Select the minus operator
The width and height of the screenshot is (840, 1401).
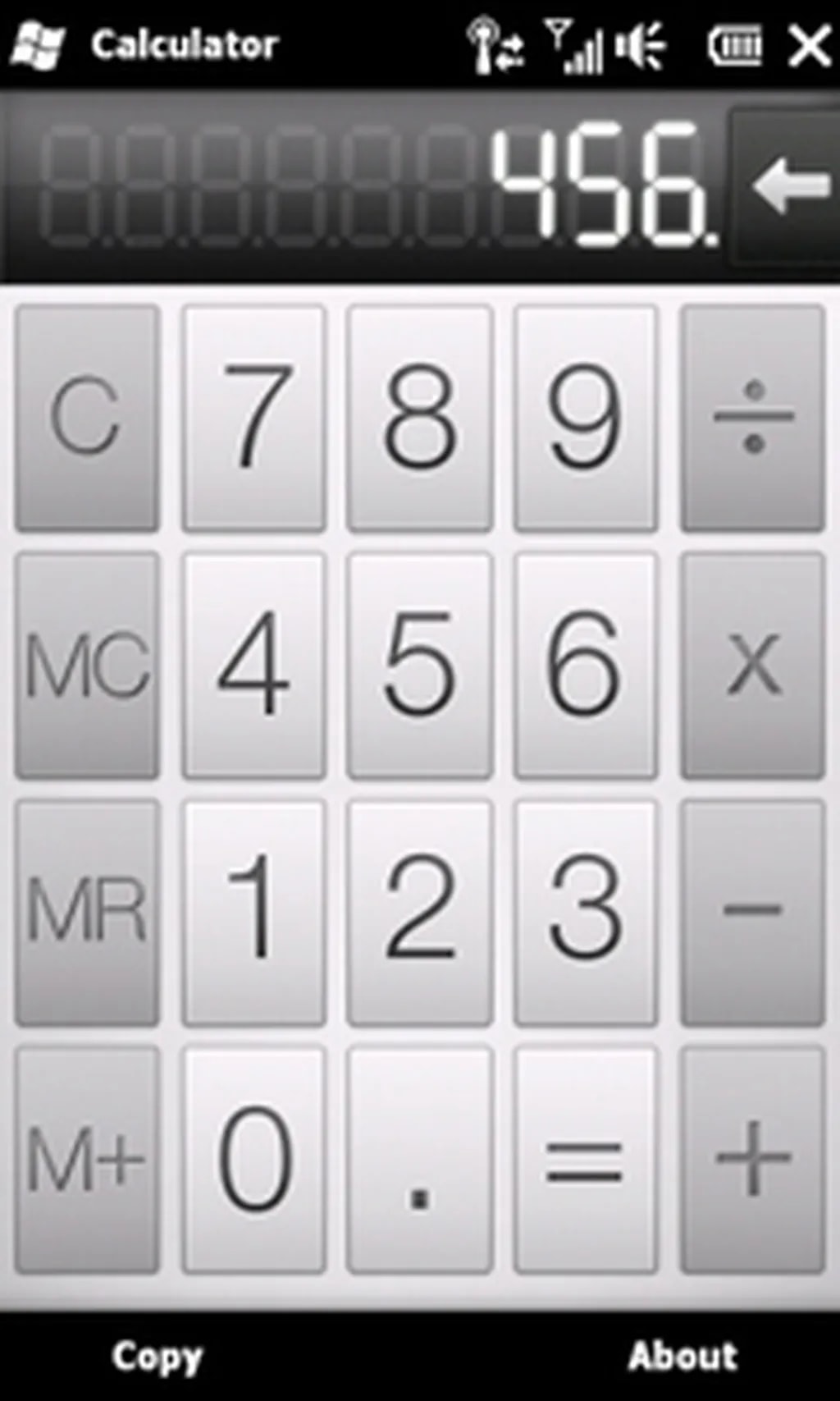click(x=753, y=911)
